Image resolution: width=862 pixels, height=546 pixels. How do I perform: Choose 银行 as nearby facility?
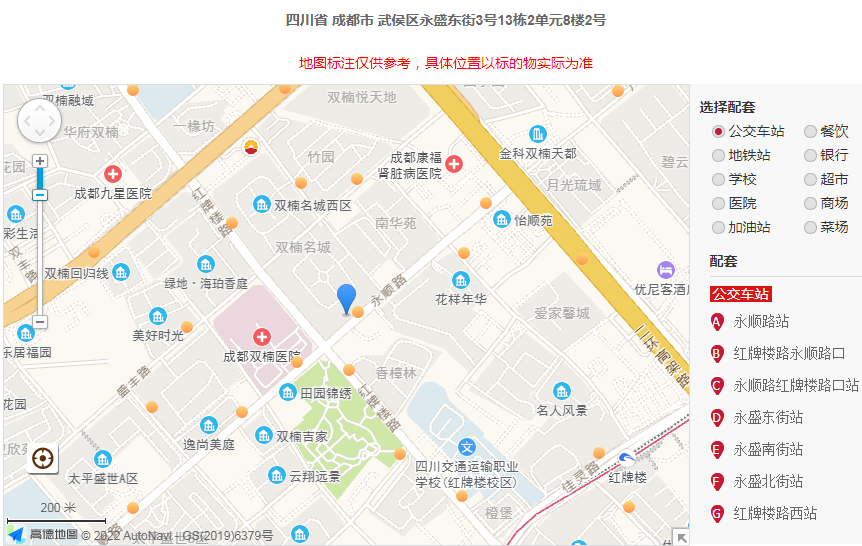[810, 155]
